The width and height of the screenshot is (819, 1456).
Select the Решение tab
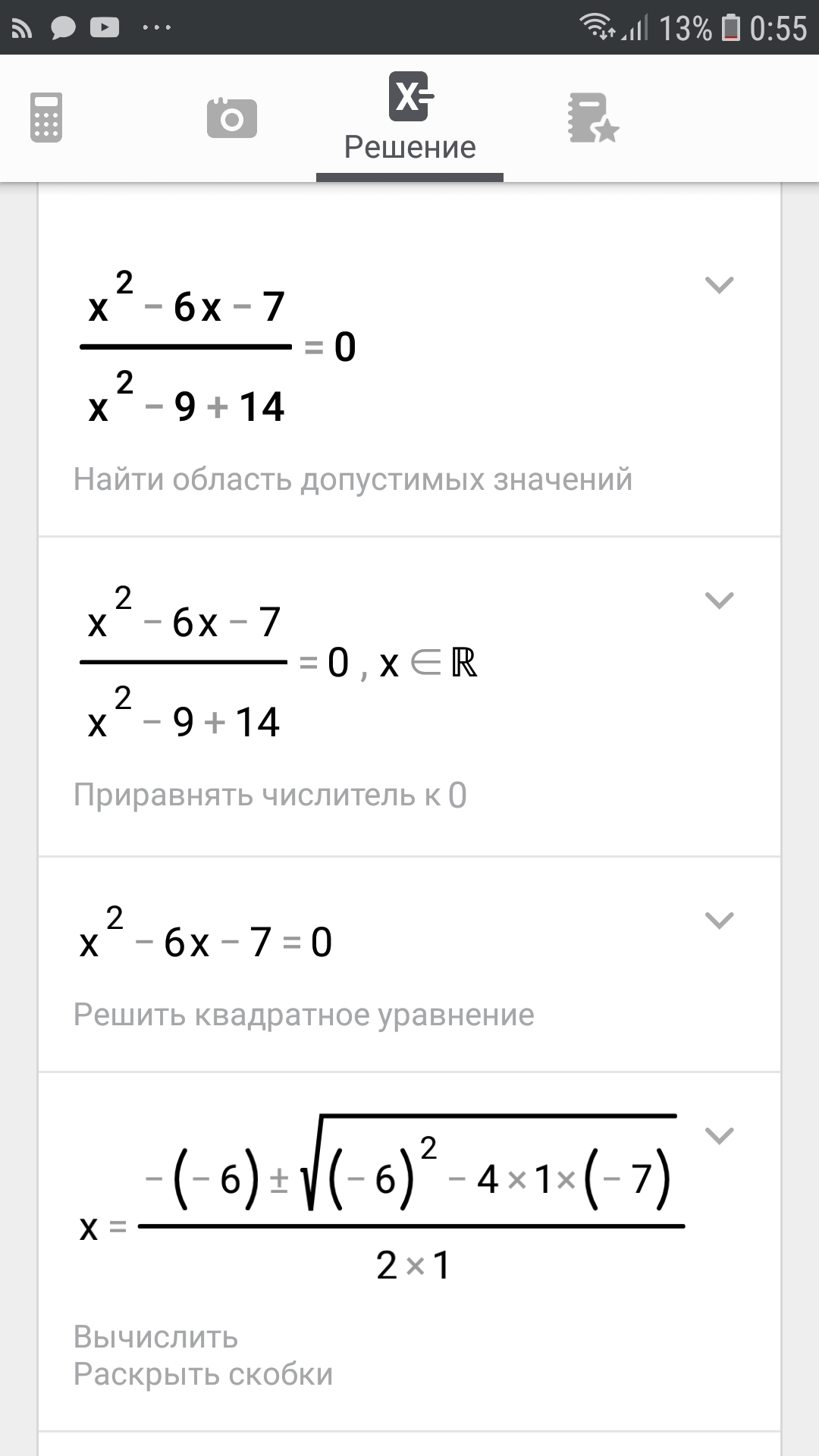tap(410, 118)
